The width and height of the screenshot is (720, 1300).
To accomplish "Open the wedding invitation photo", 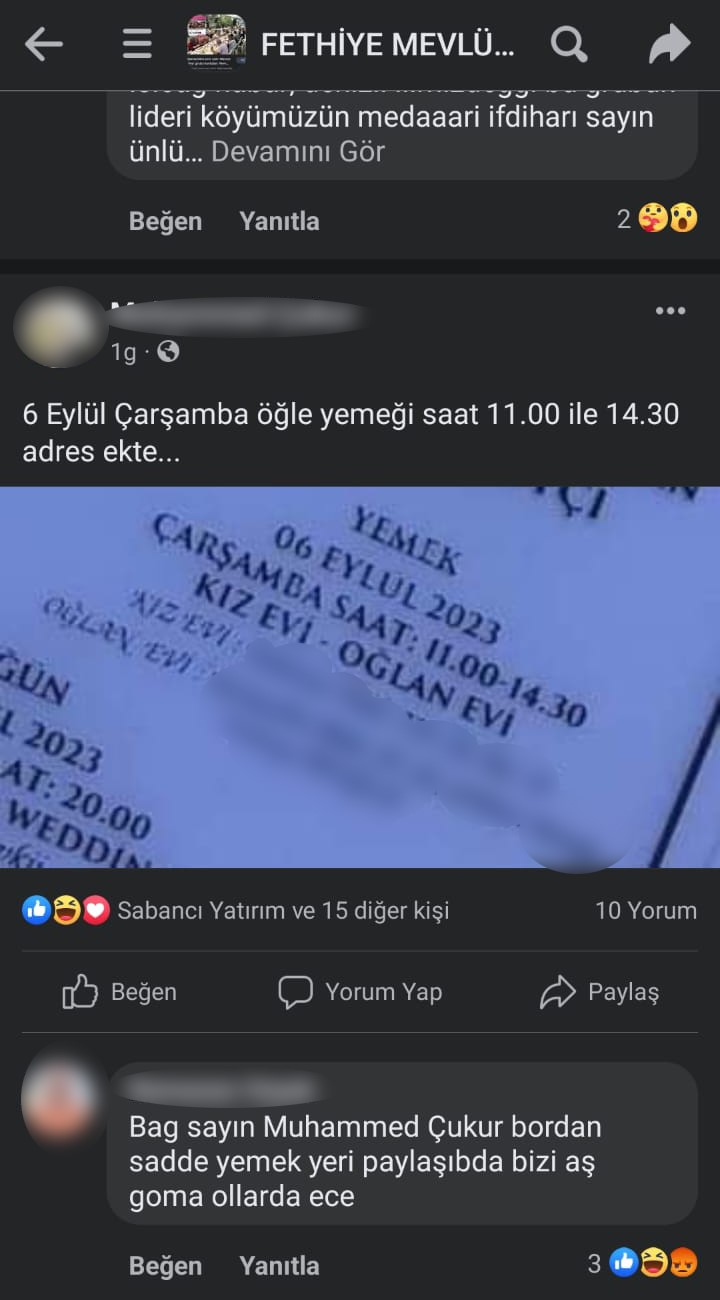I will coord(360,677).
